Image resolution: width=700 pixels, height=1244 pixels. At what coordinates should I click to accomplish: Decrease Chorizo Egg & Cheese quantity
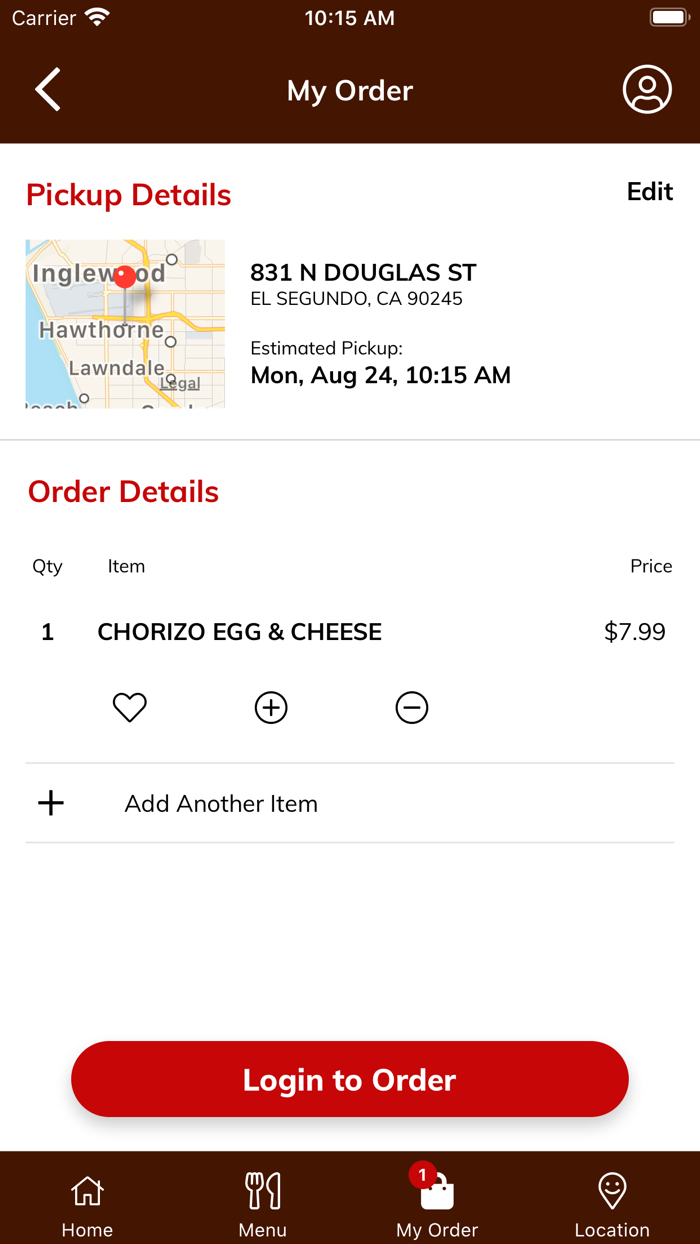coord(412,708)
